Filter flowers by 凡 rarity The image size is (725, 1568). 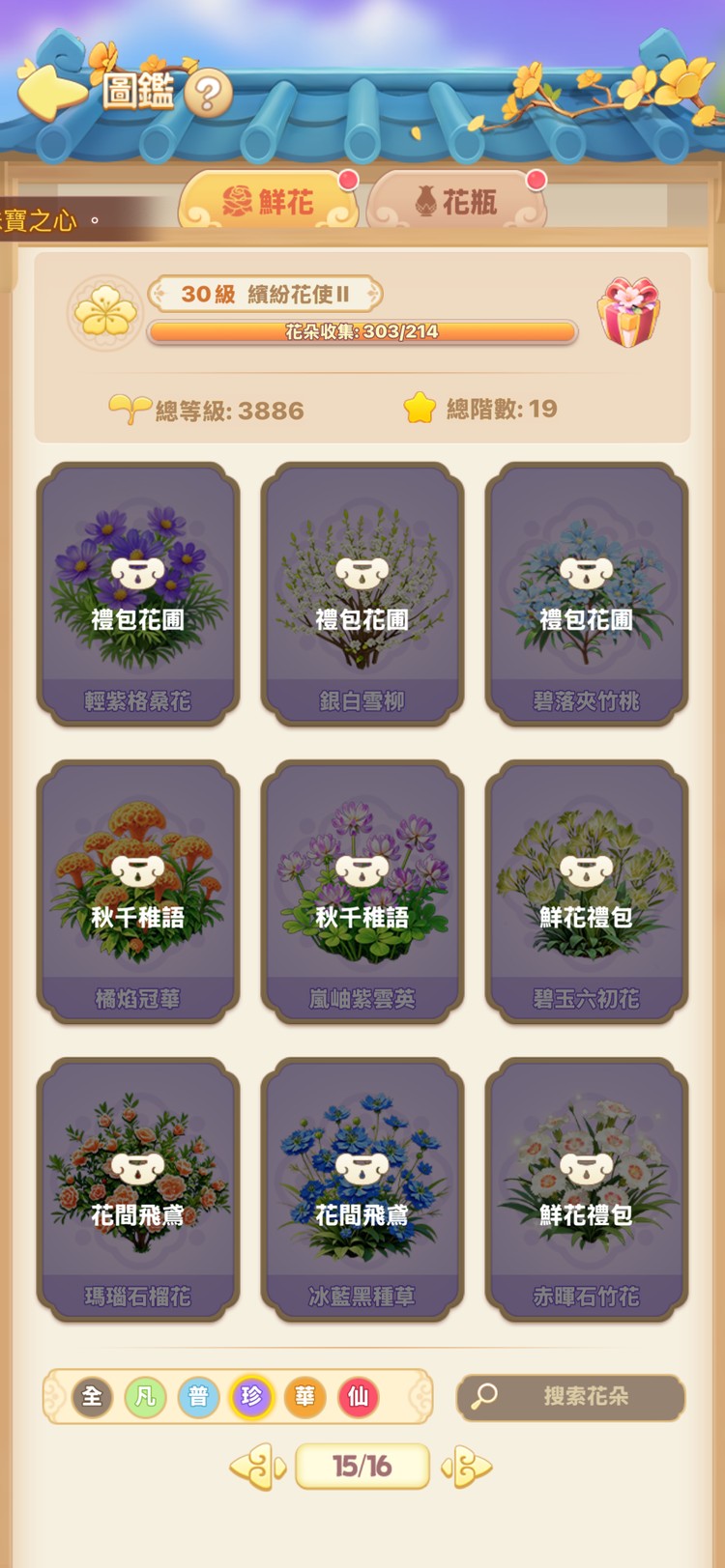(x=145, y=1397)
